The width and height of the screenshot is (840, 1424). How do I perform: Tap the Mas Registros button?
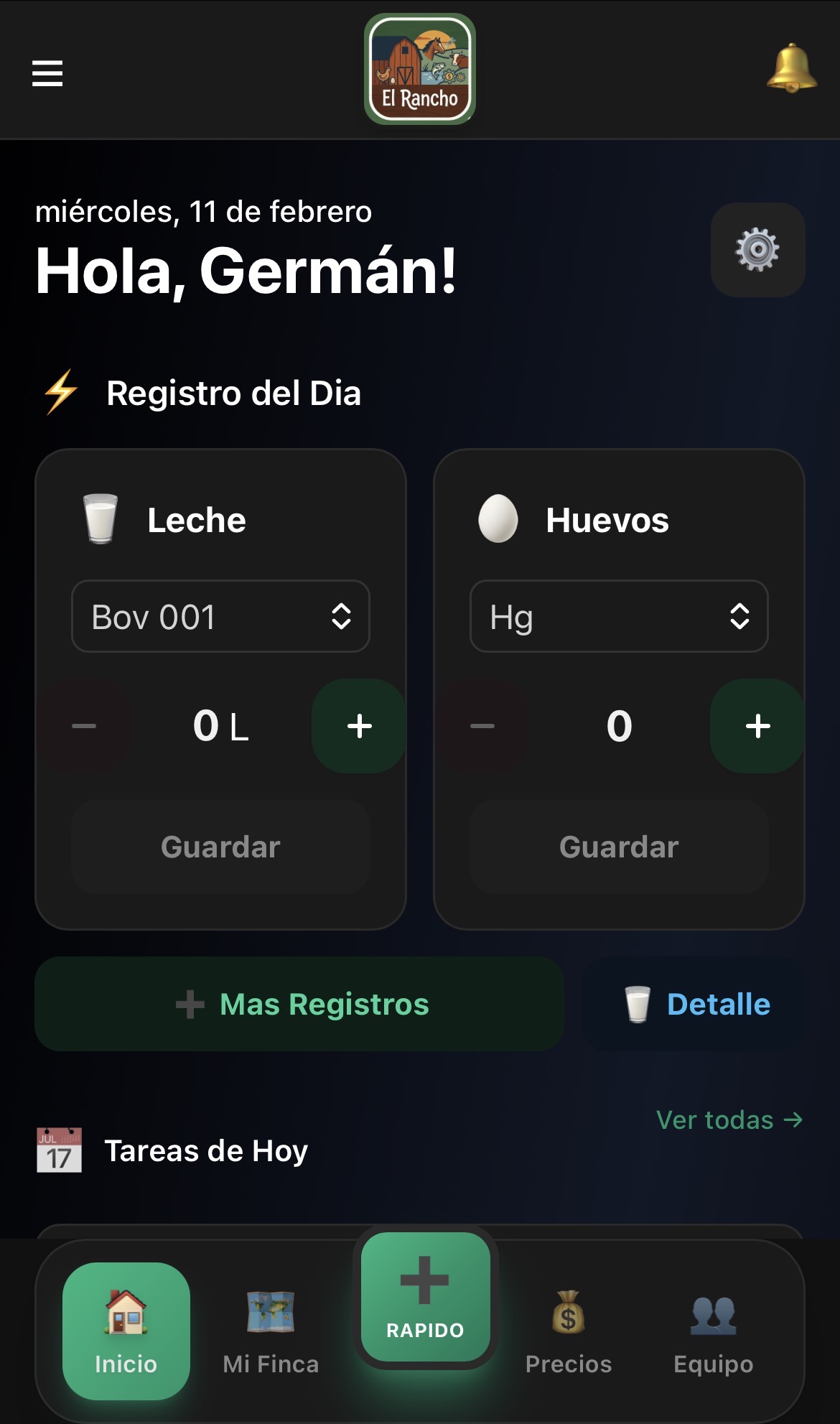(299, 1004)
